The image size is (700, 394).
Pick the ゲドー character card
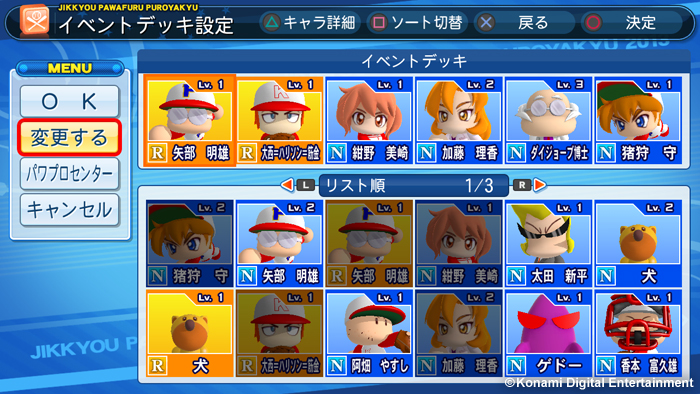(548, 333)
